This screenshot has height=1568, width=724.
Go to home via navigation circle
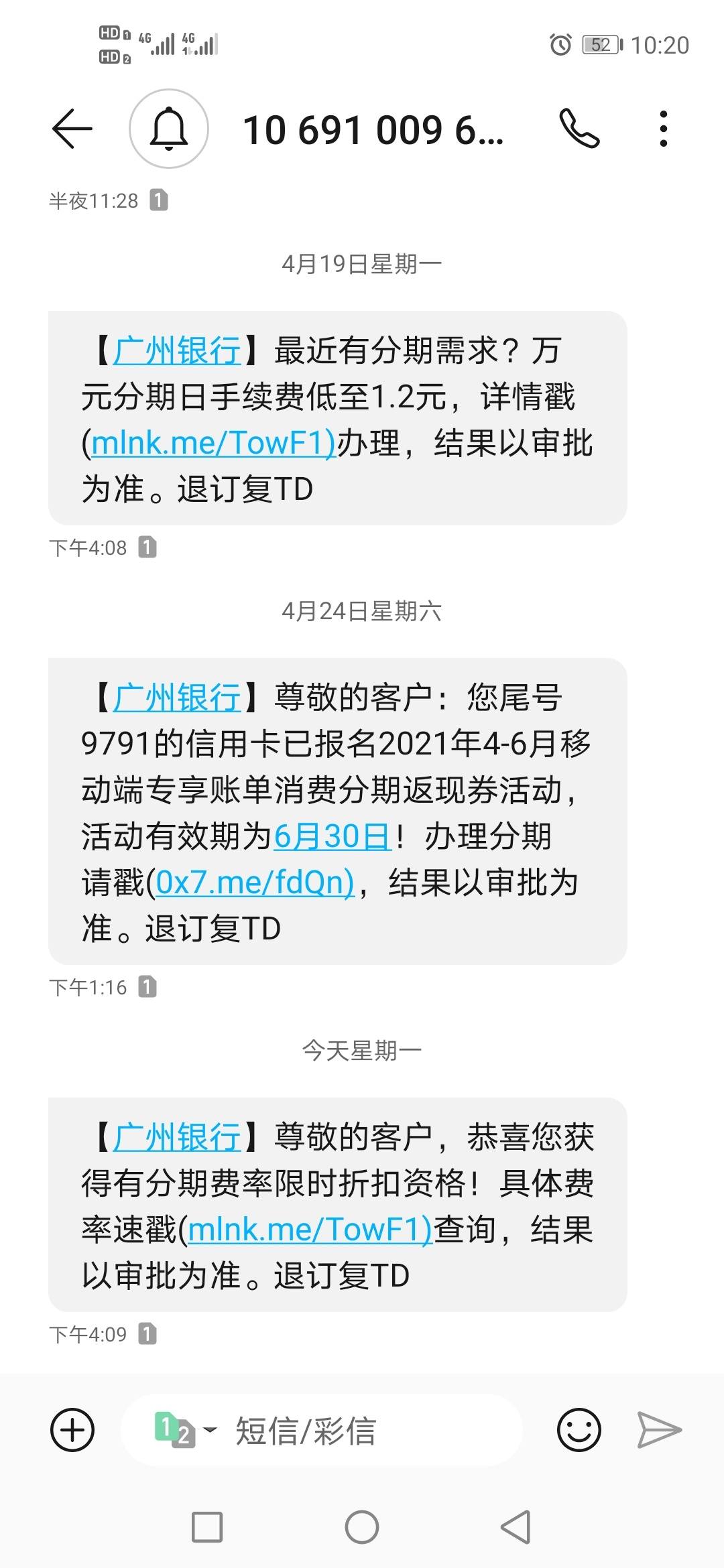(362, 1527)
